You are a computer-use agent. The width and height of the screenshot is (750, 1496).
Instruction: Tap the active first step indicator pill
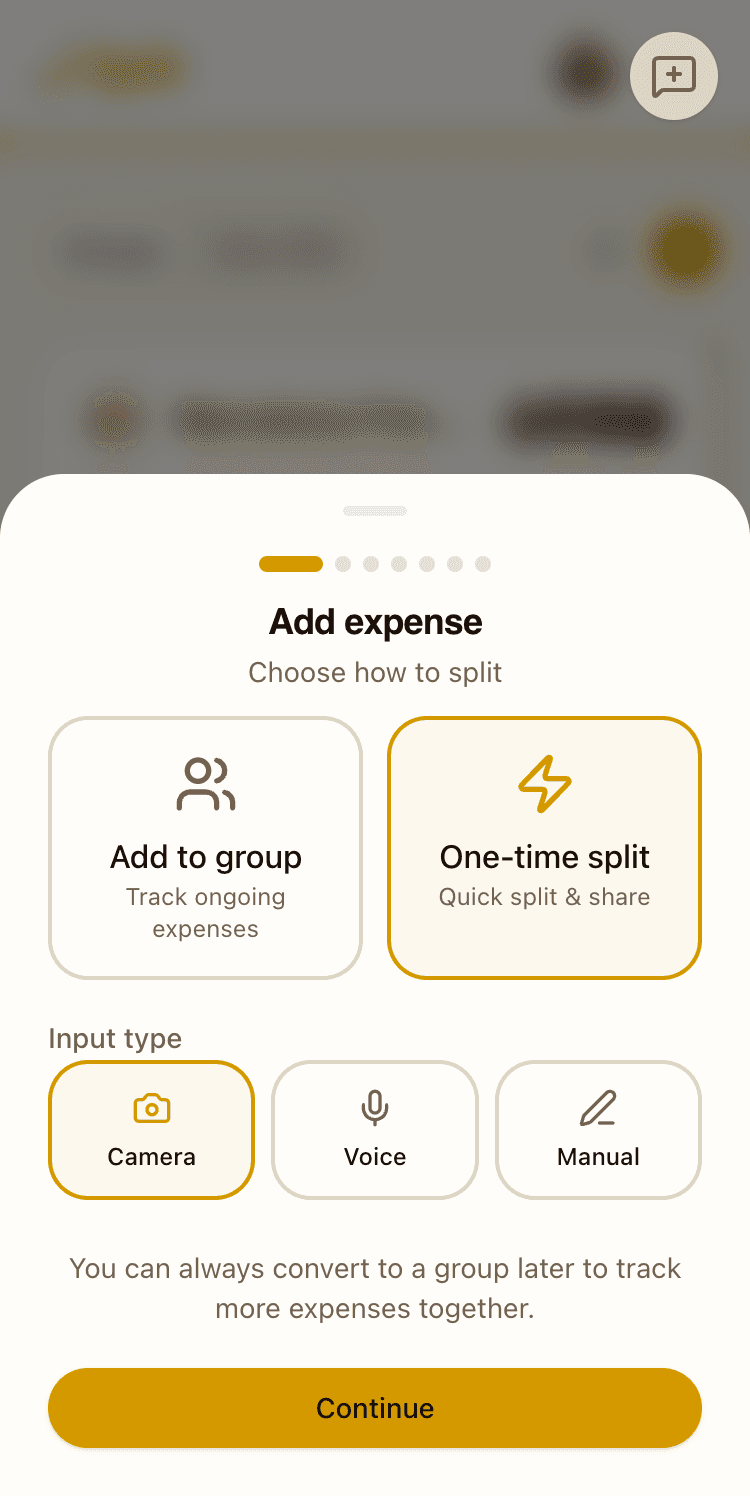point(289,563)
